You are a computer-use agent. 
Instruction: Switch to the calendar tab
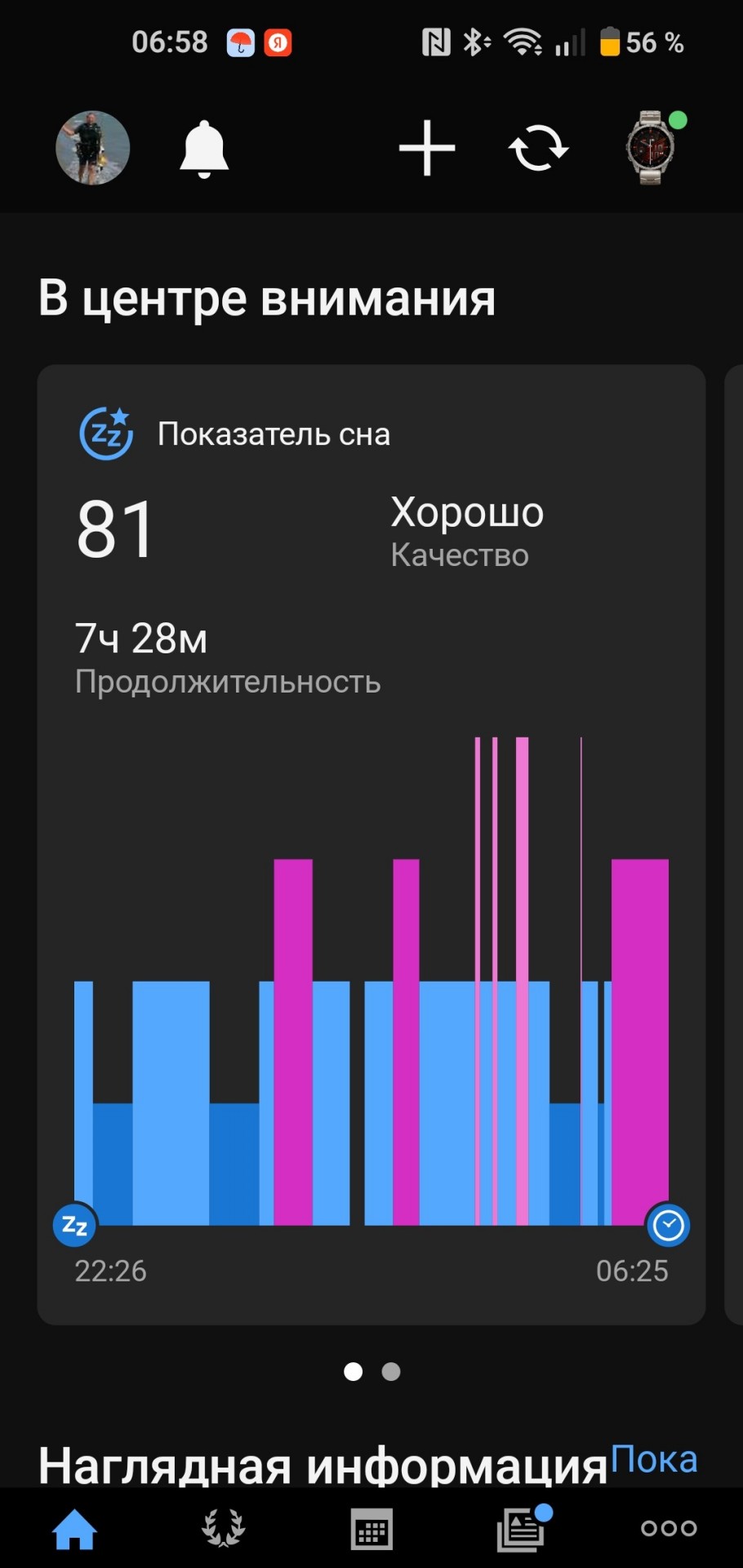(371, 1529)
